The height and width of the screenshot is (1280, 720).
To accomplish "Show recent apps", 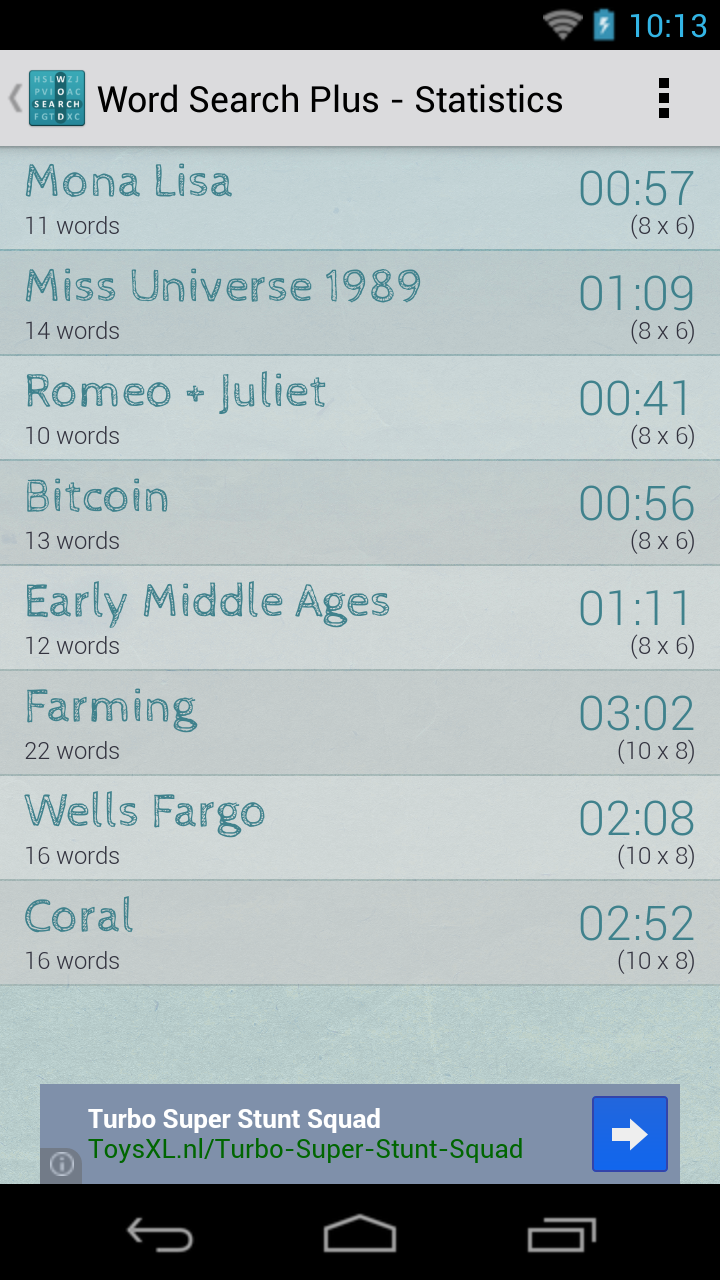I will pyautogui.click(x=561, y=1235).
